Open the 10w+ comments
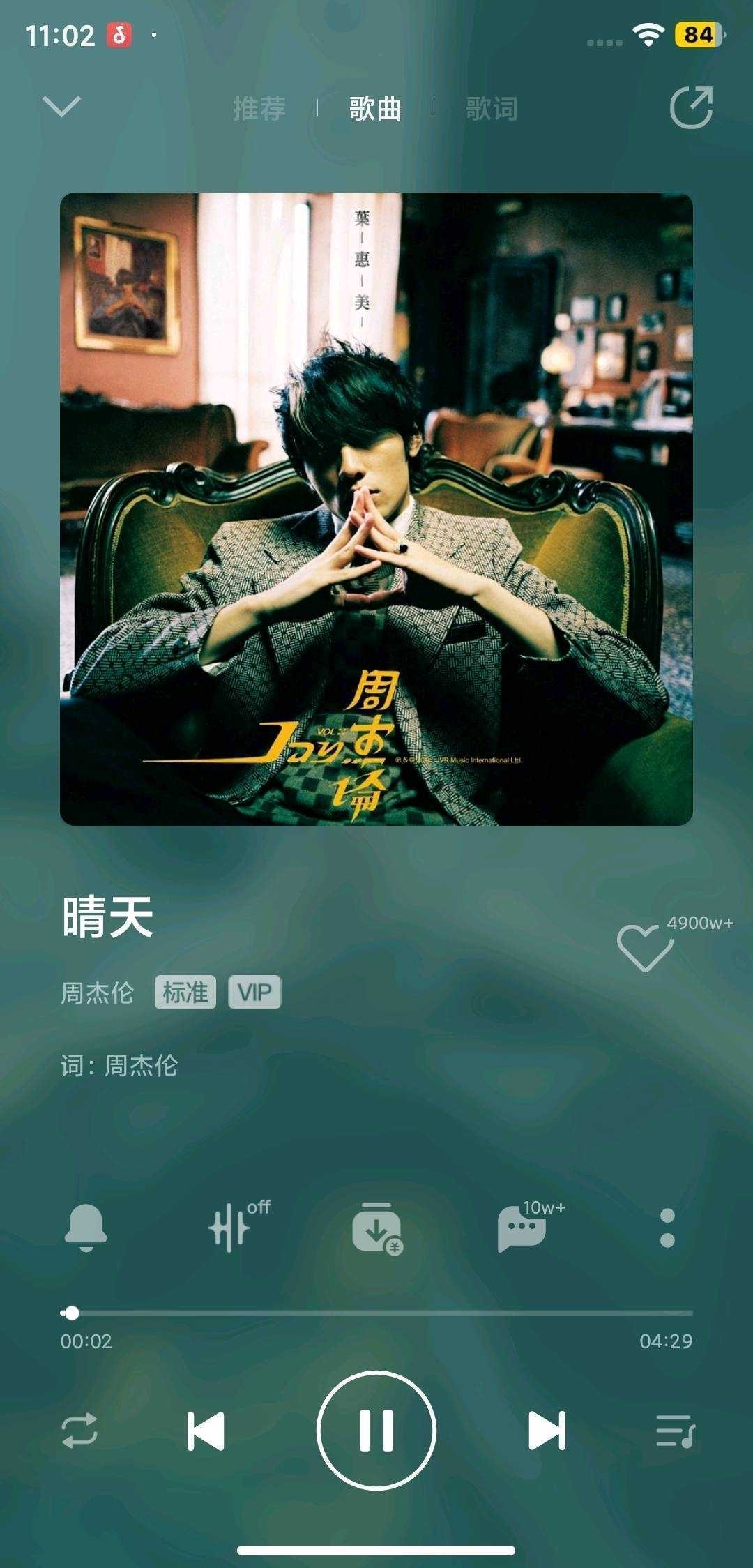 [522, 1229]
